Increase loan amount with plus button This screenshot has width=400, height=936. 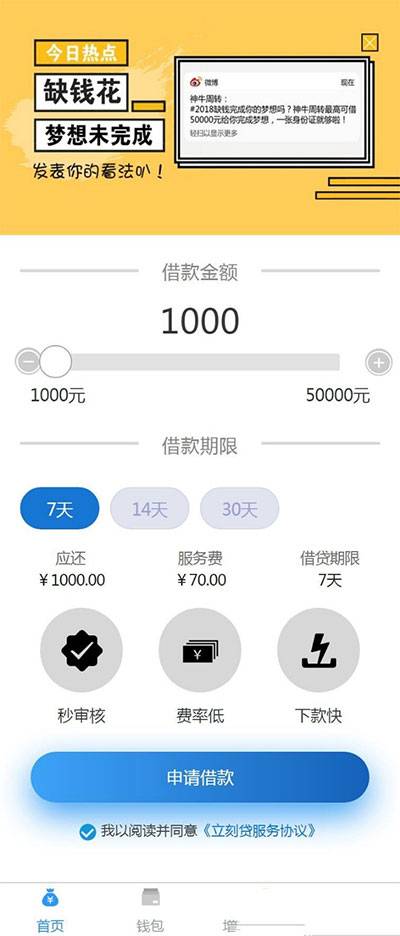pyautogui.click(x=379, y=362)
